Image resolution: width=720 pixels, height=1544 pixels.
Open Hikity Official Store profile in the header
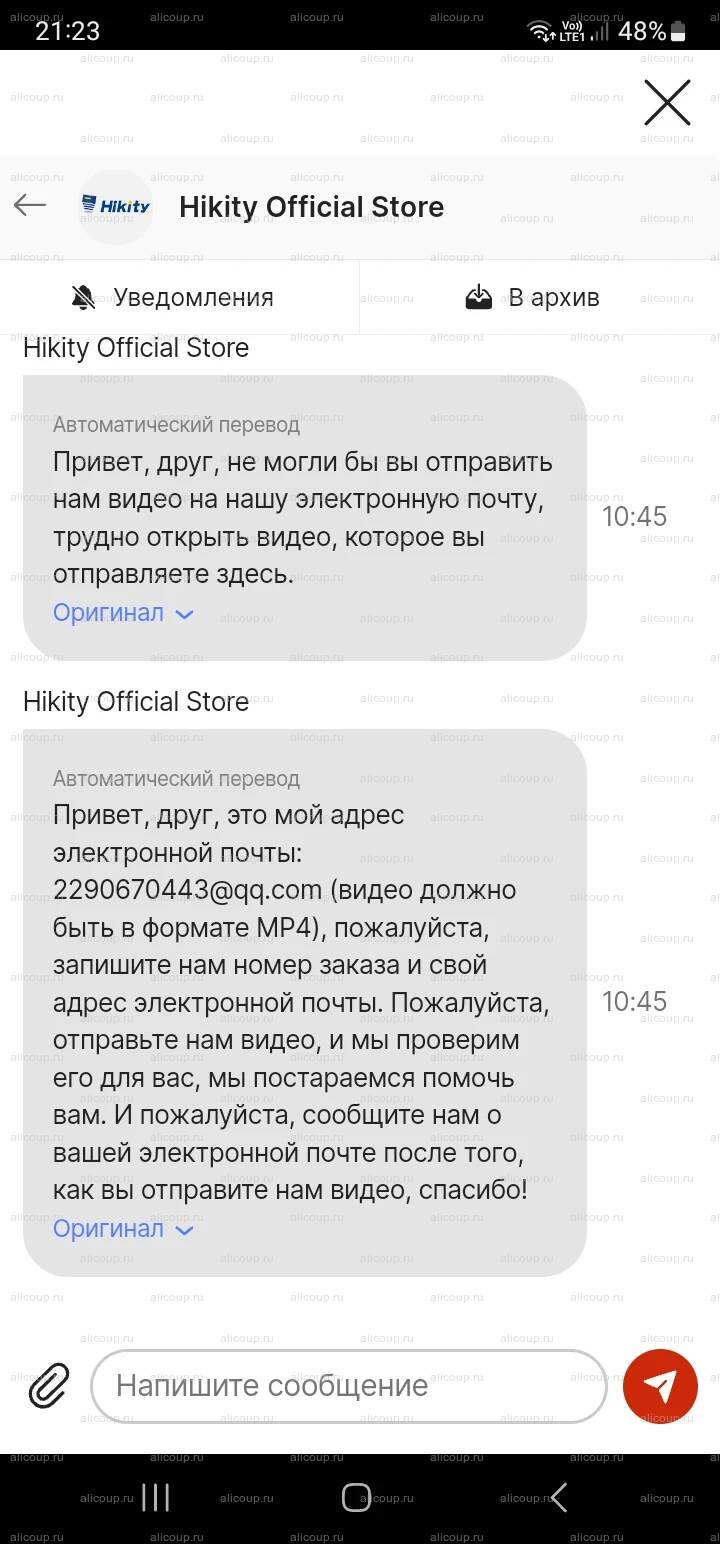311,207
